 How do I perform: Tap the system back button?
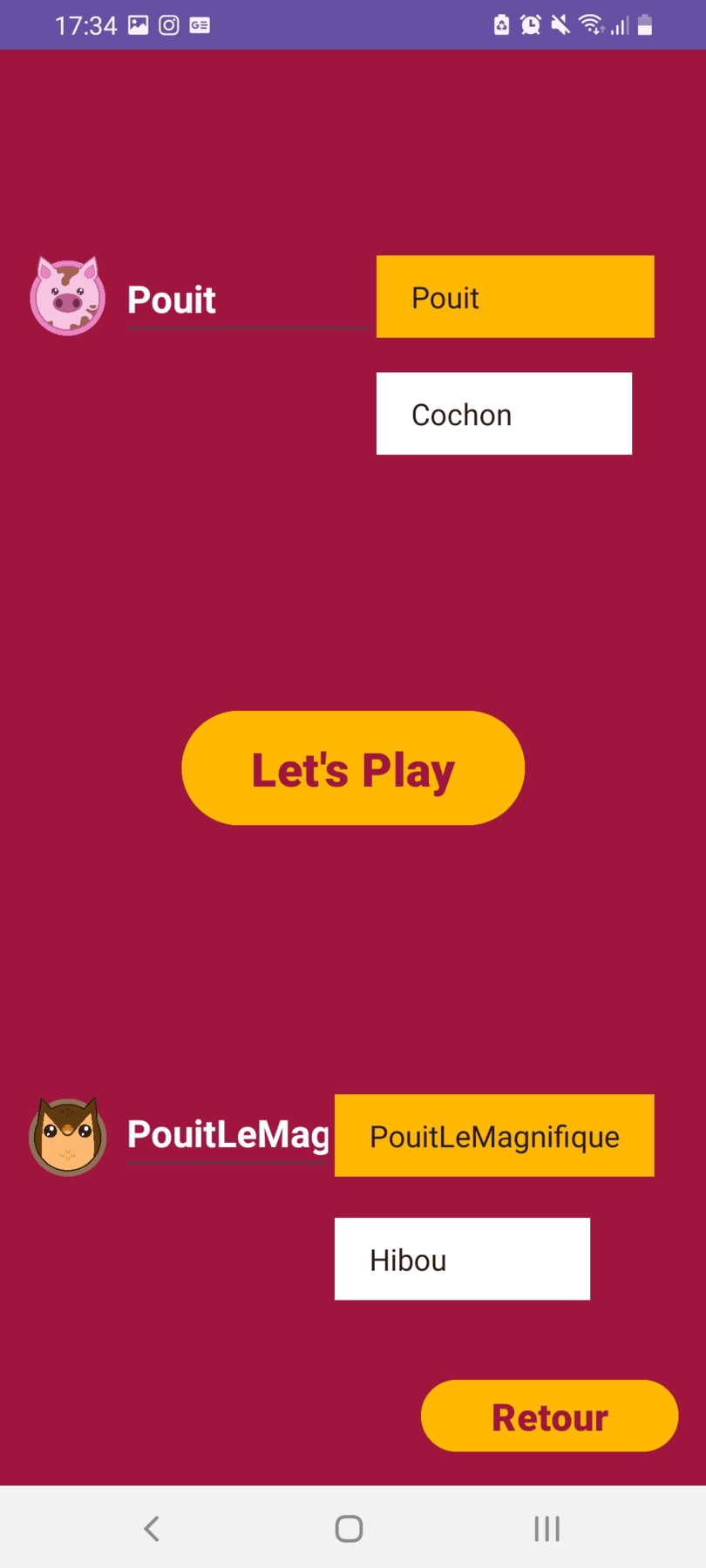152,1528
